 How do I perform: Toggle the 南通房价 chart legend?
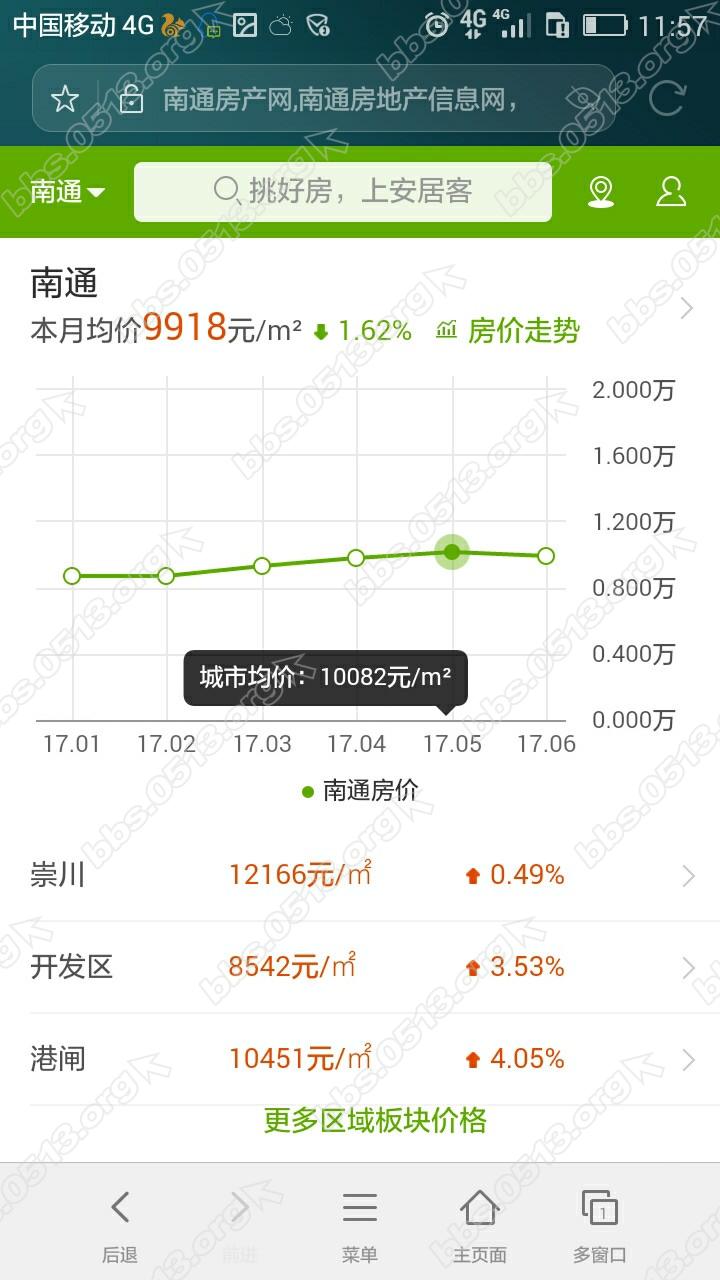[360, 791]
